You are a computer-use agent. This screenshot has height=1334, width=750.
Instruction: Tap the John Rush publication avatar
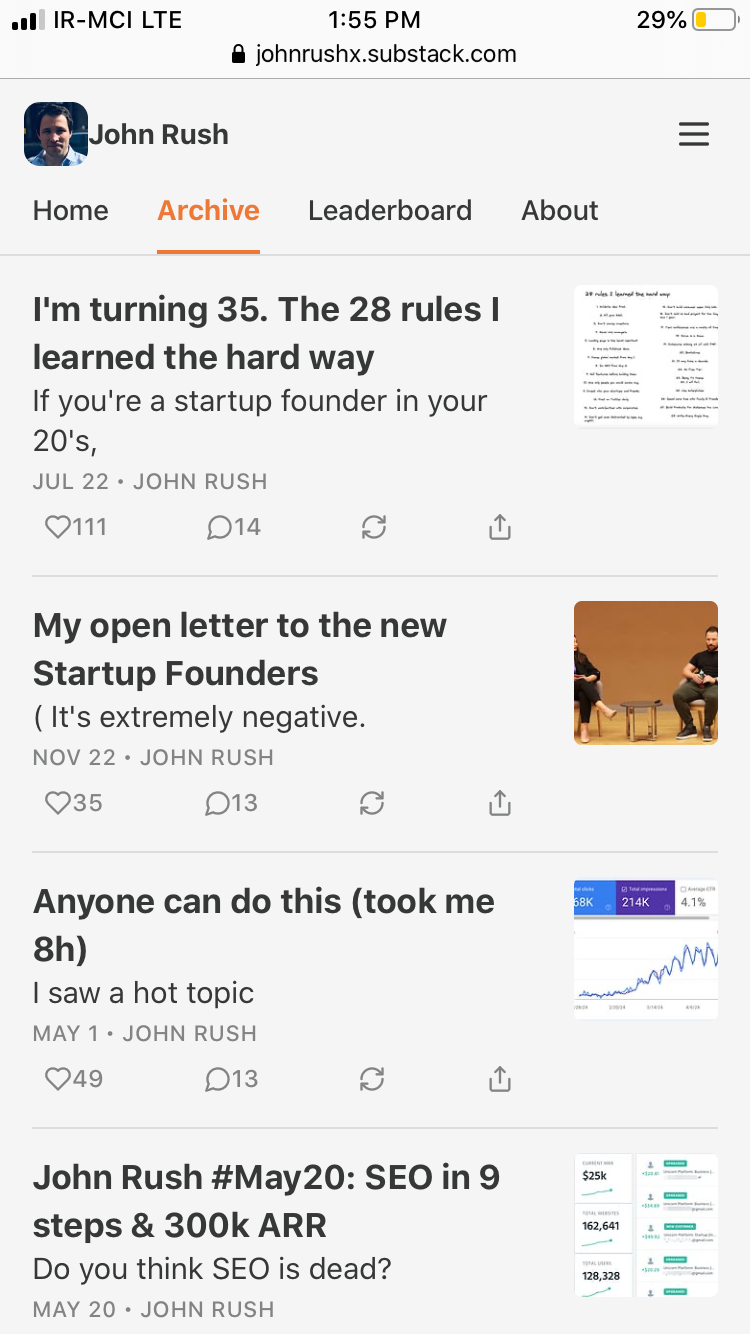pyautogui.click(x=56, y=134)
